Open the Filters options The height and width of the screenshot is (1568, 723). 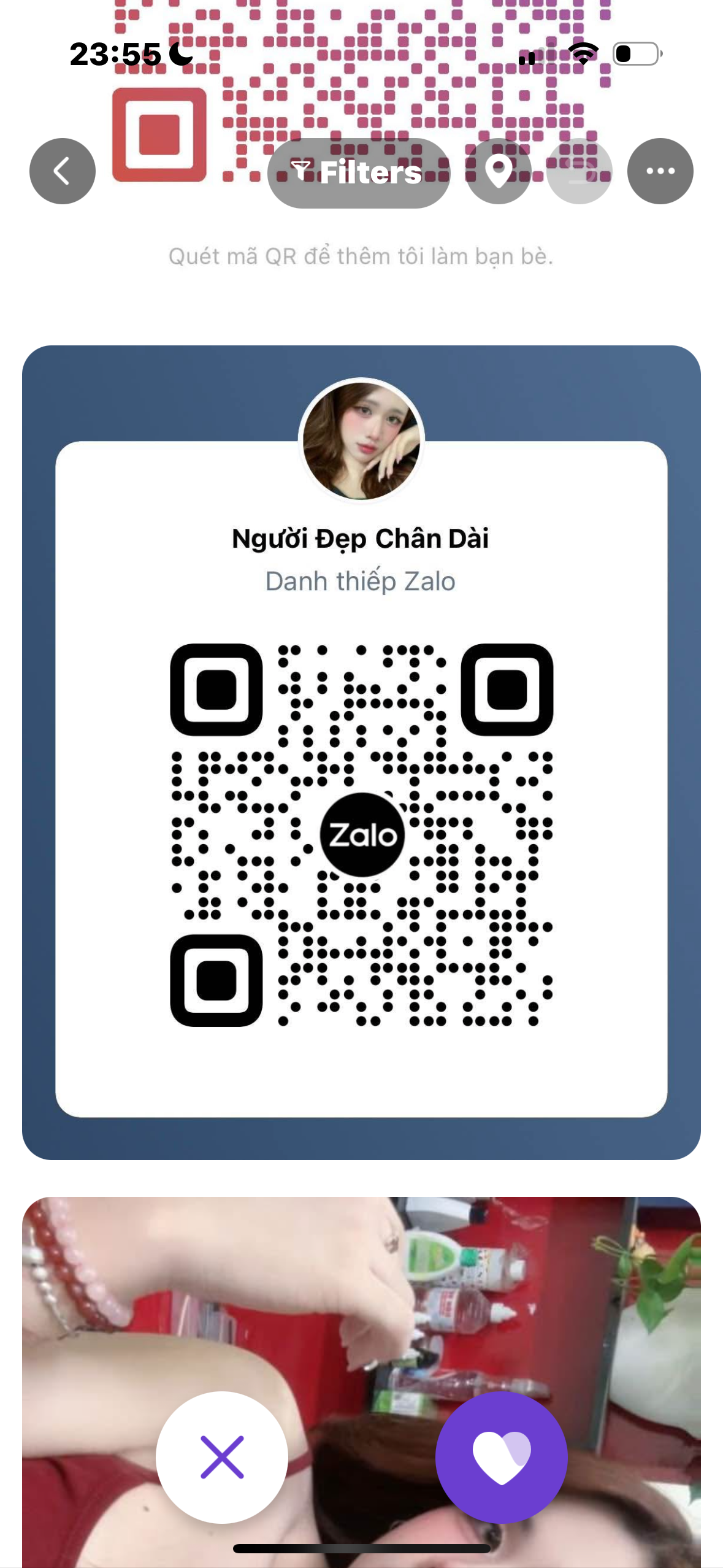358,172
